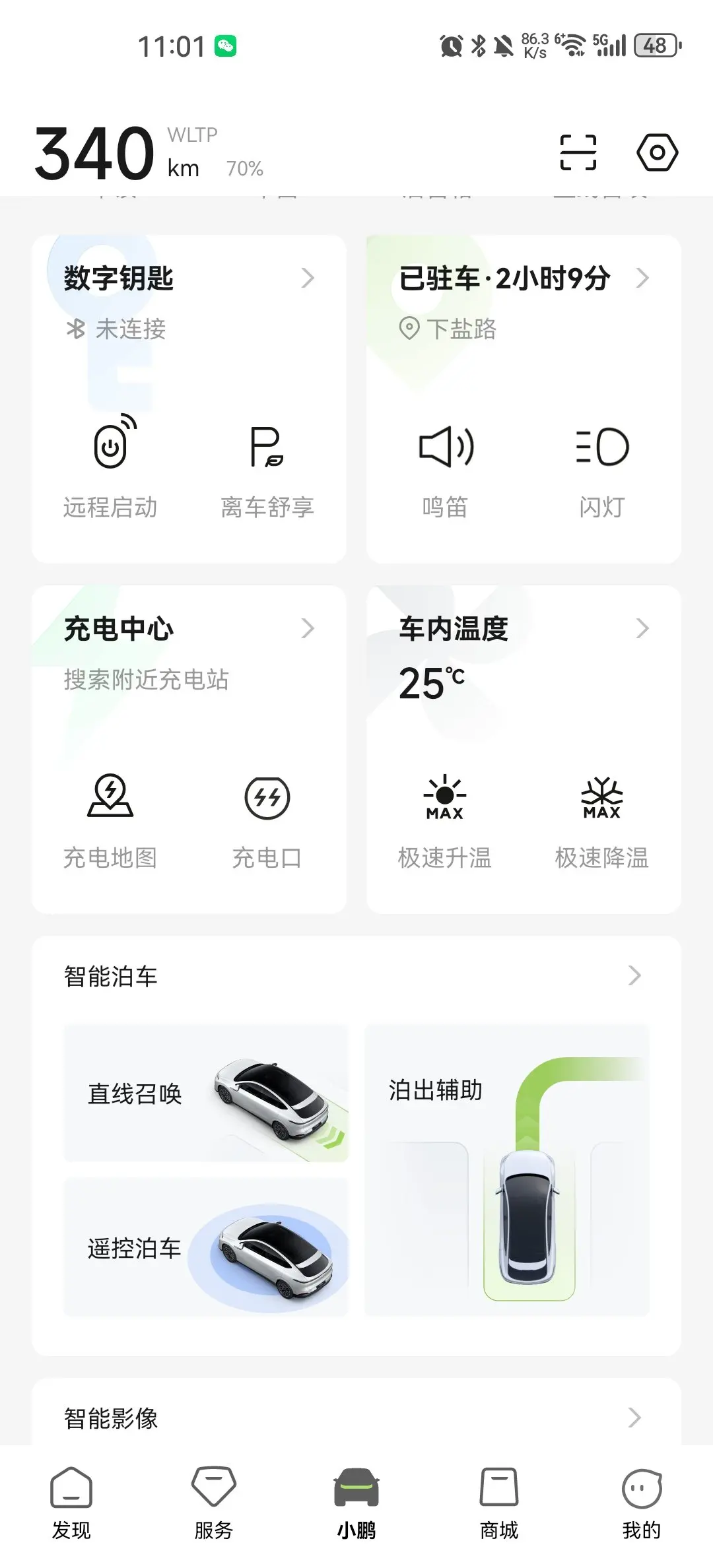Image resolution: width=713 pixels, height=1568 pixels.
Task: Select the 直线召唤 straight summon tile
Action: click(x=205, y=1094)
